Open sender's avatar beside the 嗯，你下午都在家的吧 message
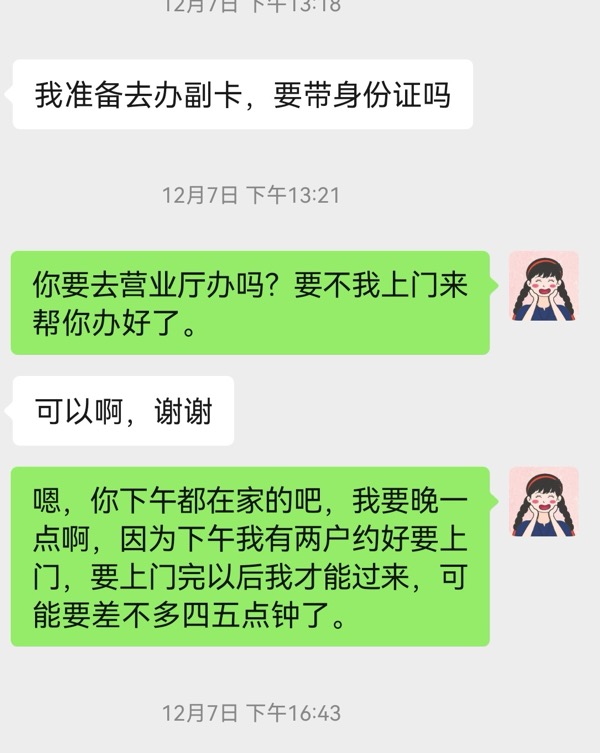The image size is (600, 753). point(544,502)
